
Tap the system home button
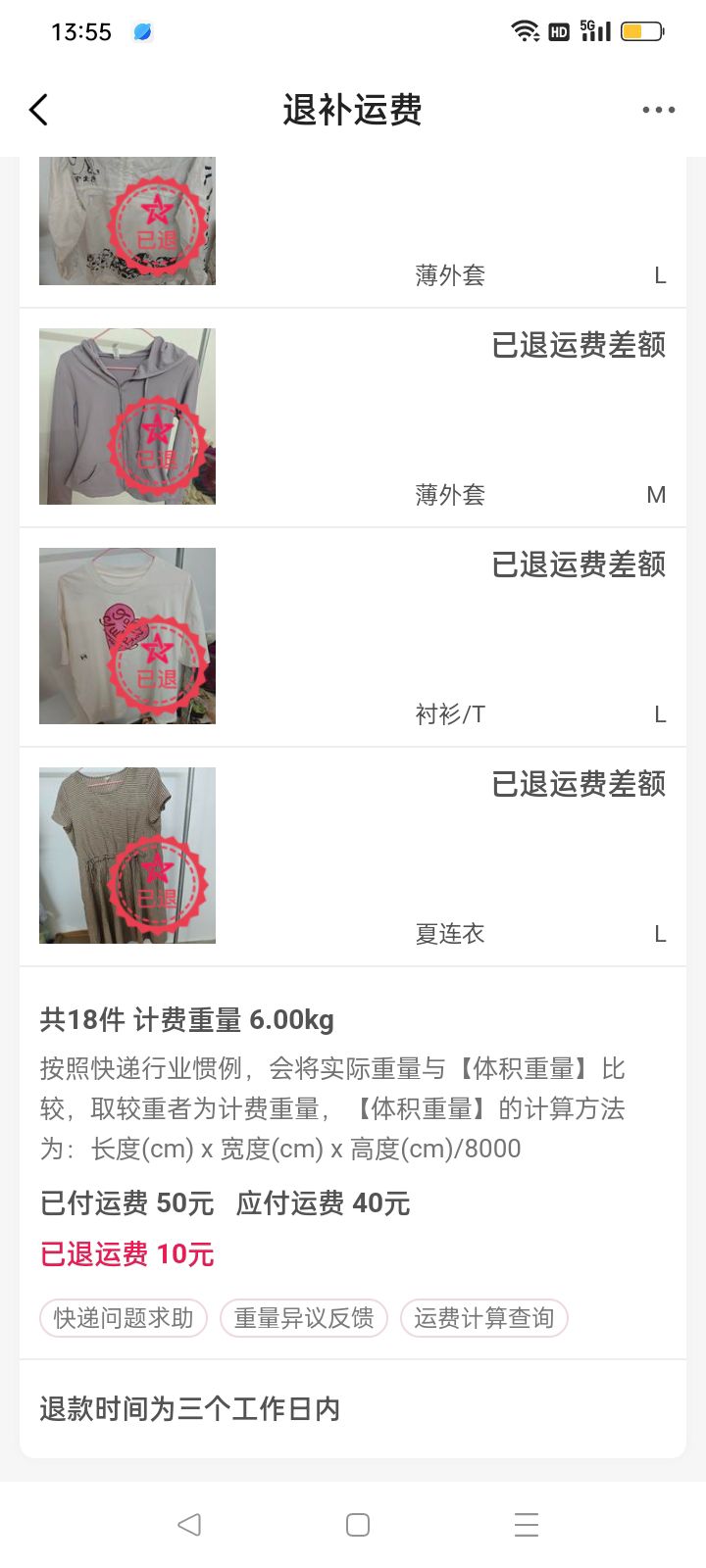358,1524
